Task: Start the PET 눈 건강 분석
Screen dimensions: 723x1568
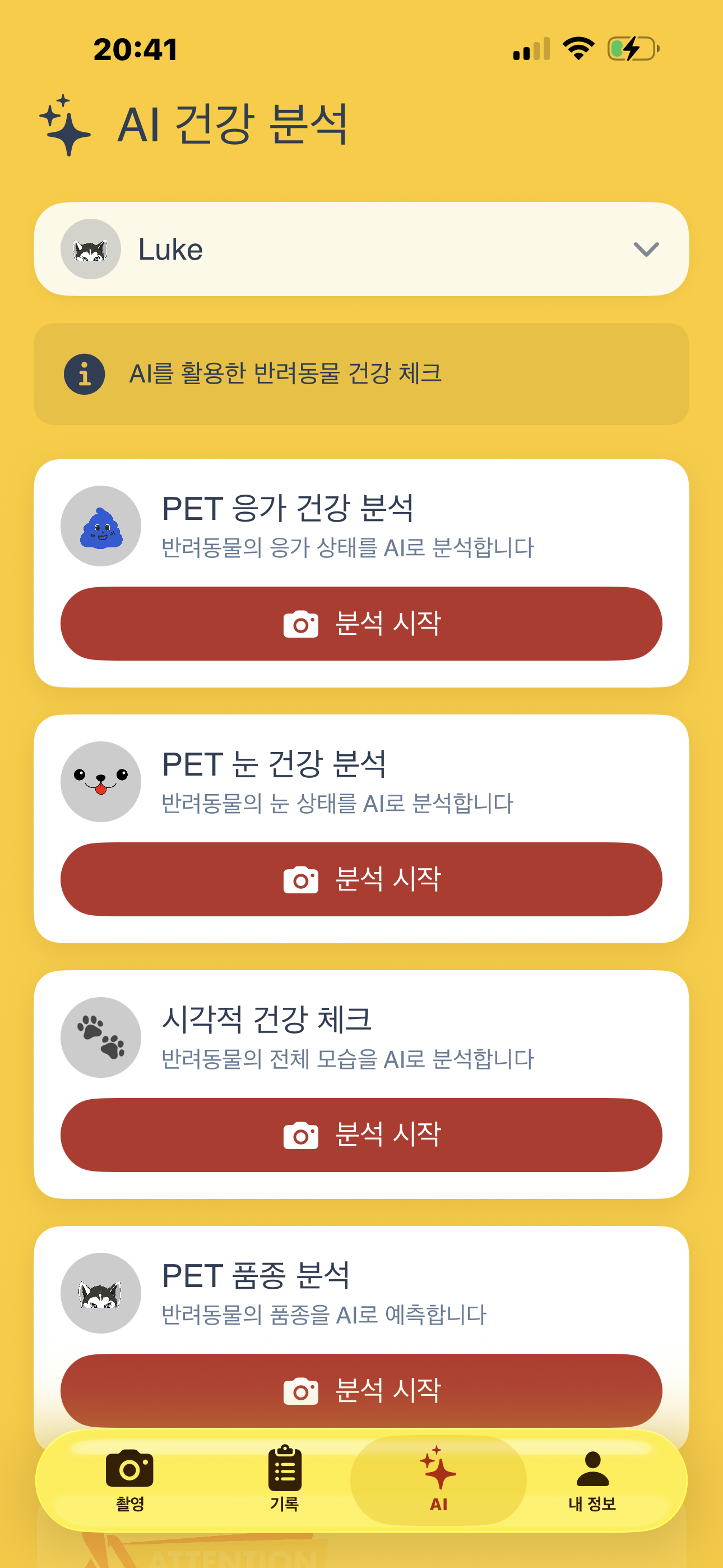Action: pos(361,879)
